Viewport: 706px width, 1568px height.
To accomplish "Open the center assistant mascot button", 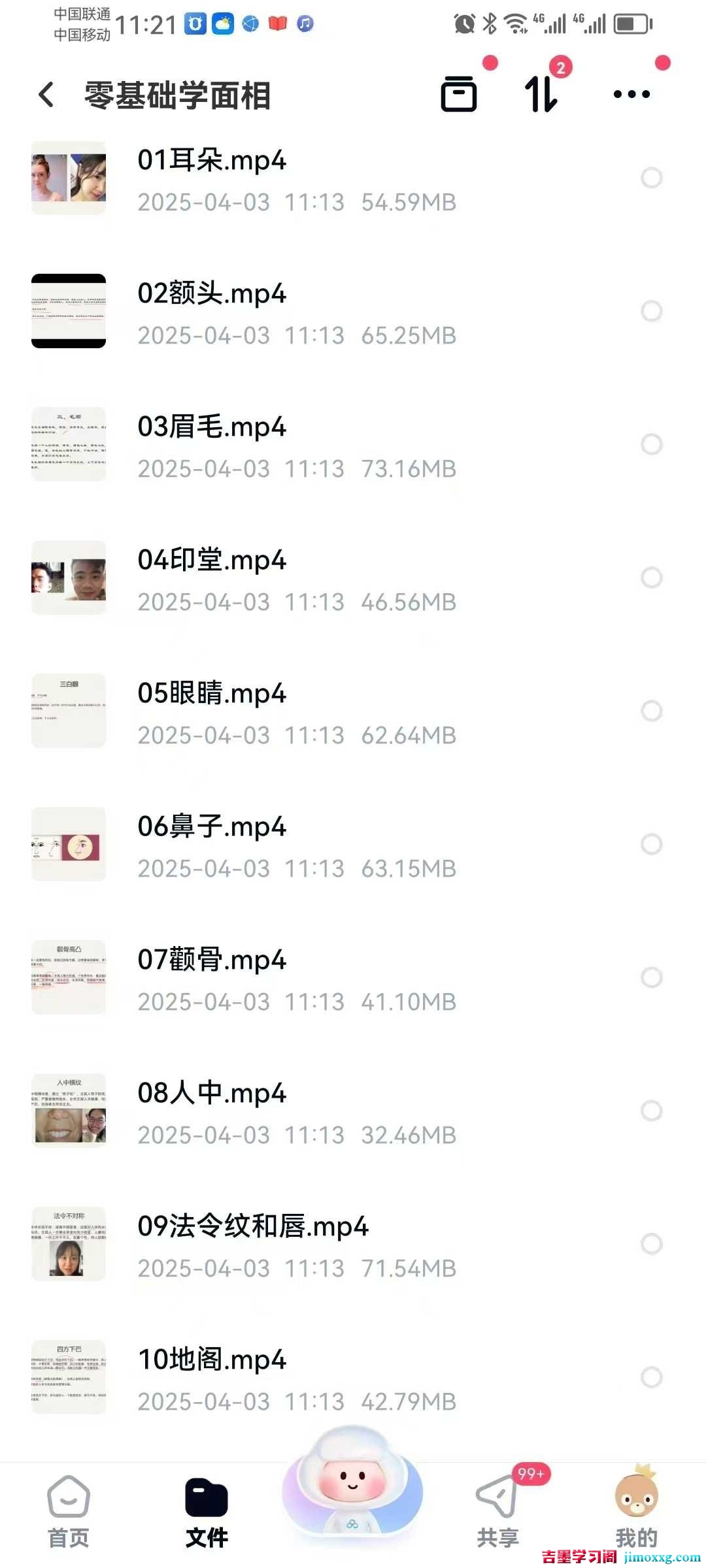I will [x=352, y=1480].
